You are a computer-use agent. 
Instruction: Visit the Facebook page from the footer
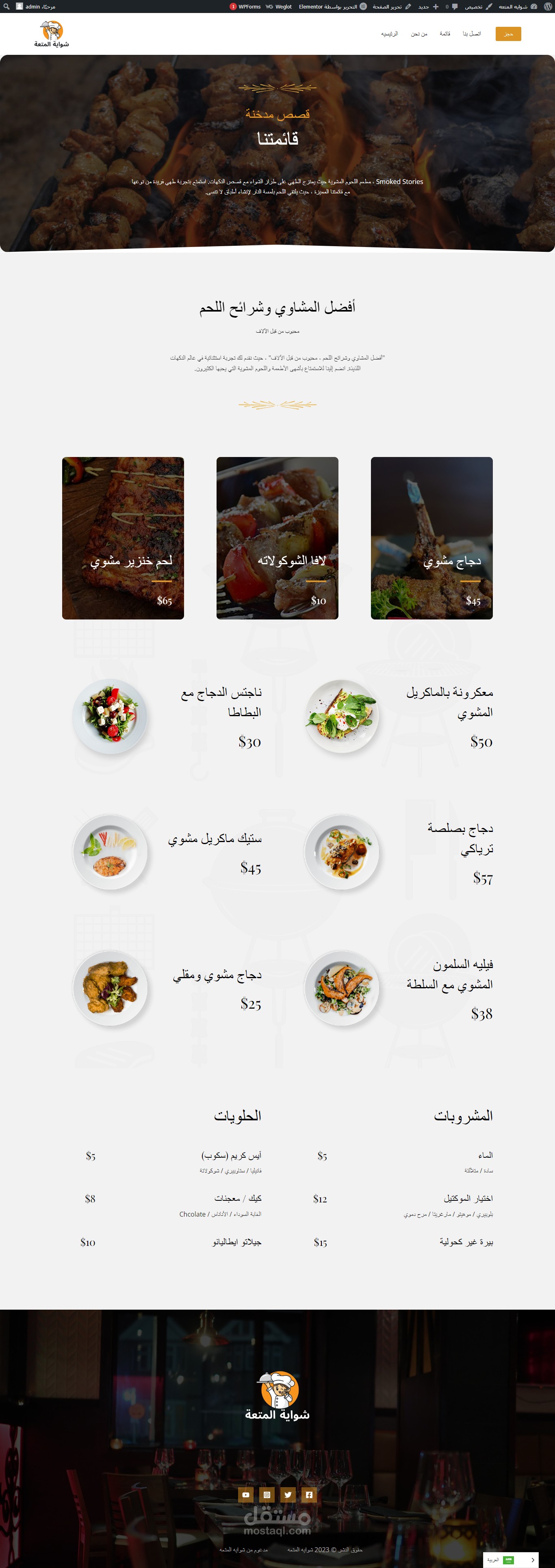[309, 1494]
